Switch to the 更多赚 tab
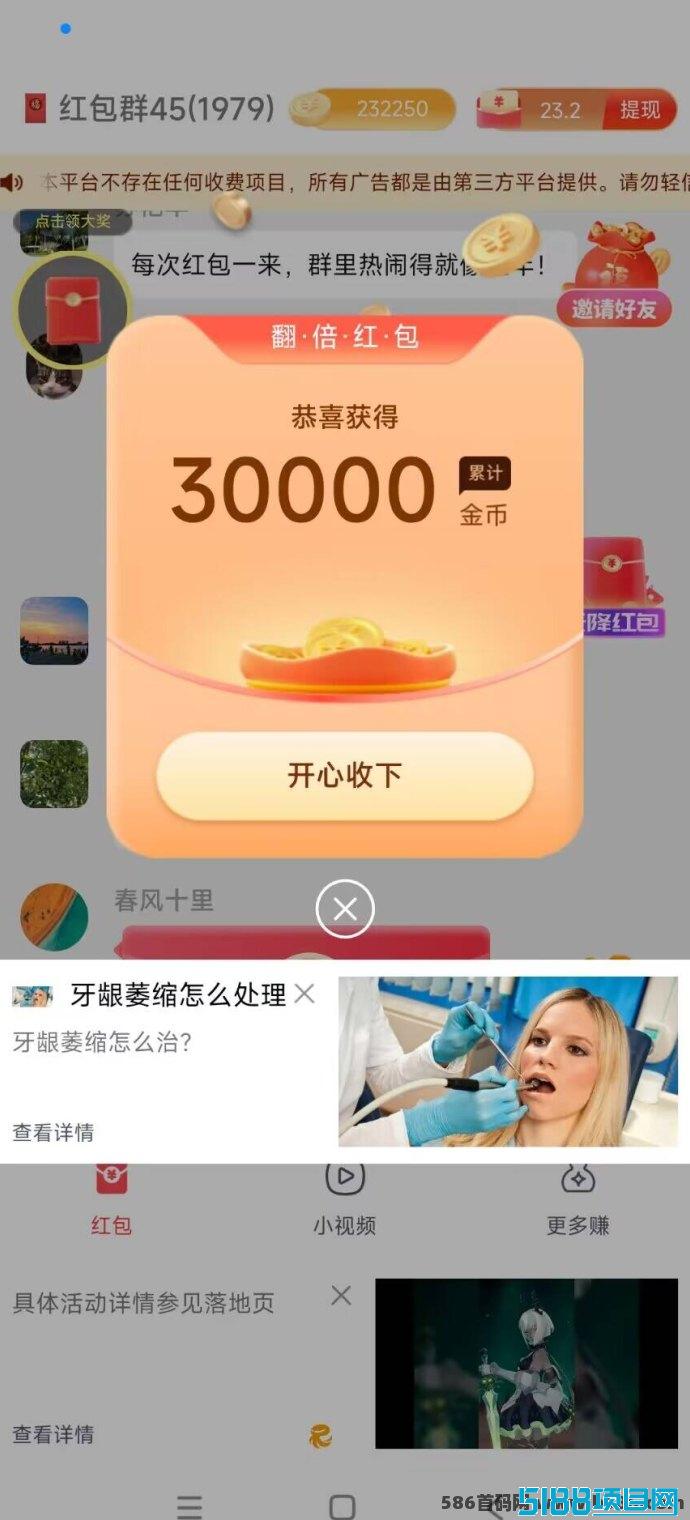Screen dimensions: 690x1520 pos(577,1198)
